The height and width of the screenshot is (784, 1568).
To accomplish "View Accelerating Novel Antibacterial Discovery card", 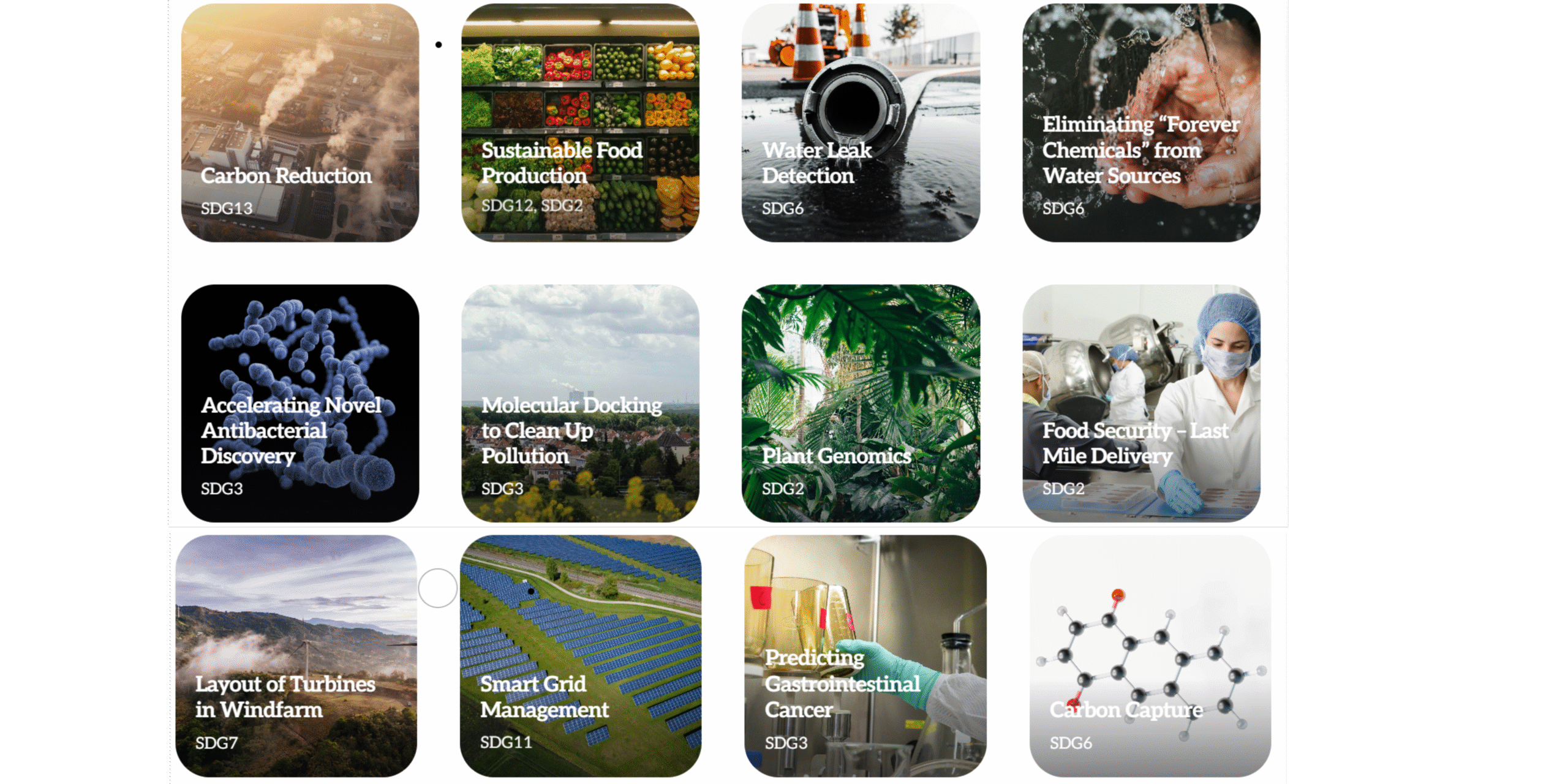I will 300,403.
